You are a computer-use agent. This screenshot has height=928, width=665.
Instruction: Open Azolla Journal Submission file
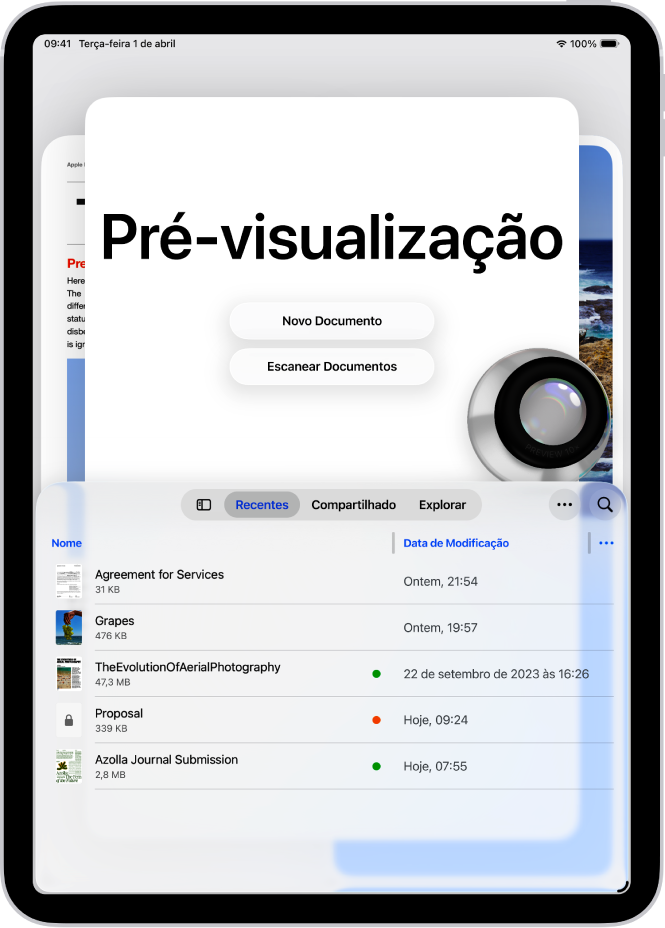[167, 766]
